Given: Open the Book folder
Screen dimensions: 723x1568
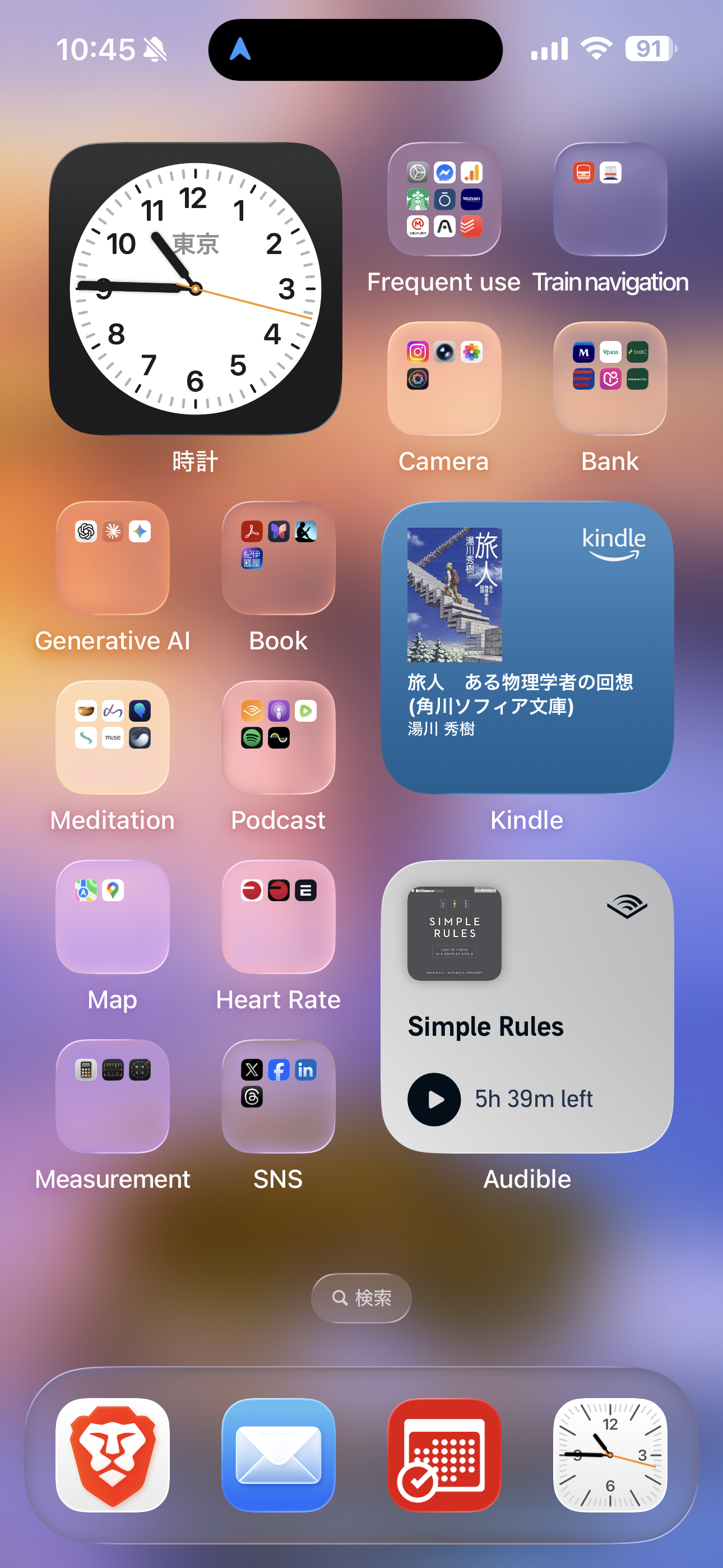Looking at the screenshot, I should pyautogui.click(x=278, y=557).
